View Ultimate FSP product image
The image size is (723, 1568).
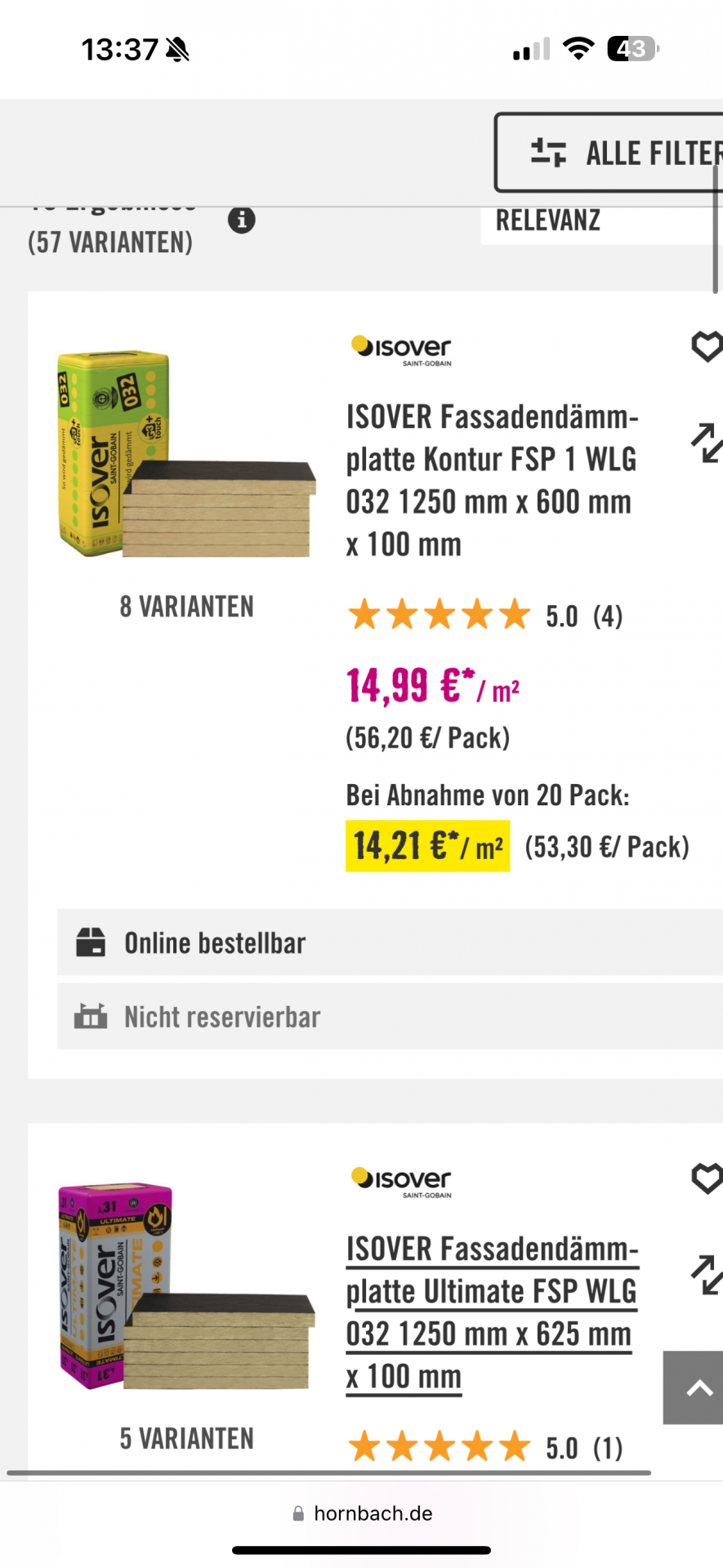[187, 1287]
